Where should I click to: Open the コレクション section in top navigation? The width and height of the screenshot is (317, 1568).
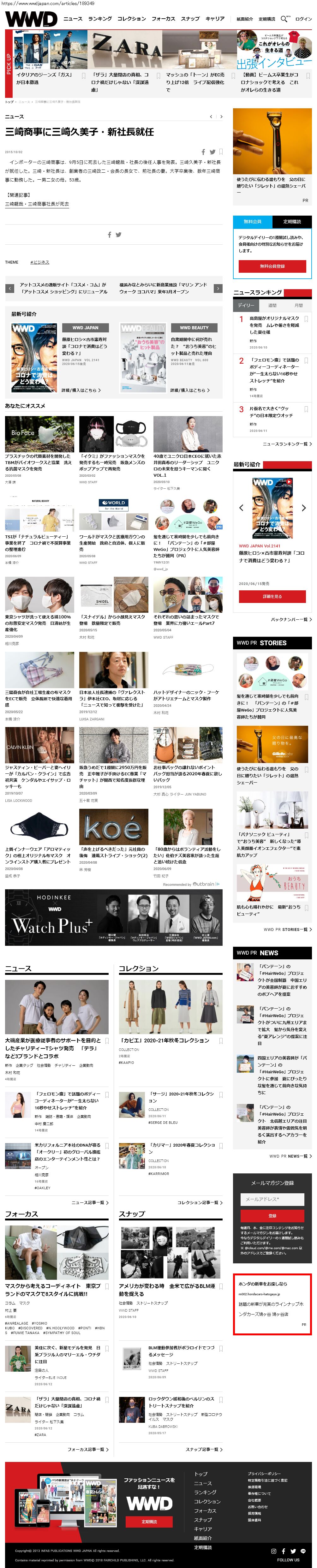tap(131, 19)
